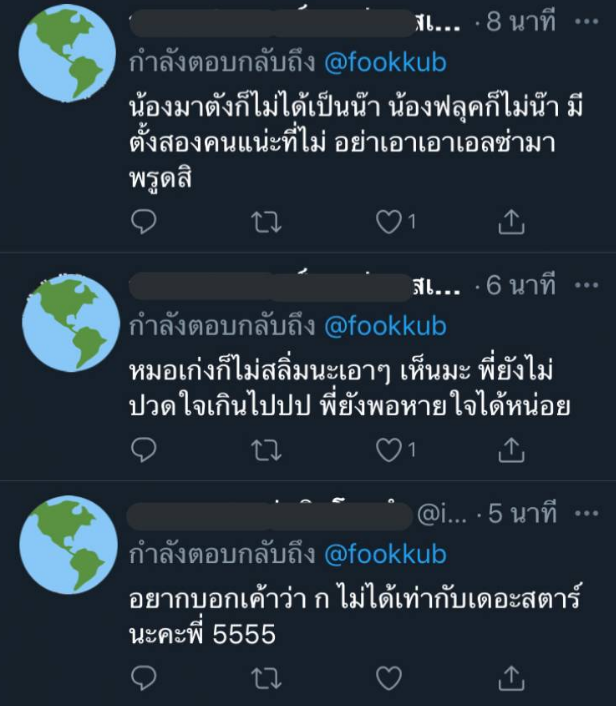This screenshot has height=706, width=616.
Task: Open @fookkub link in the 5 นาที tweet
Action: coord(386,554)
